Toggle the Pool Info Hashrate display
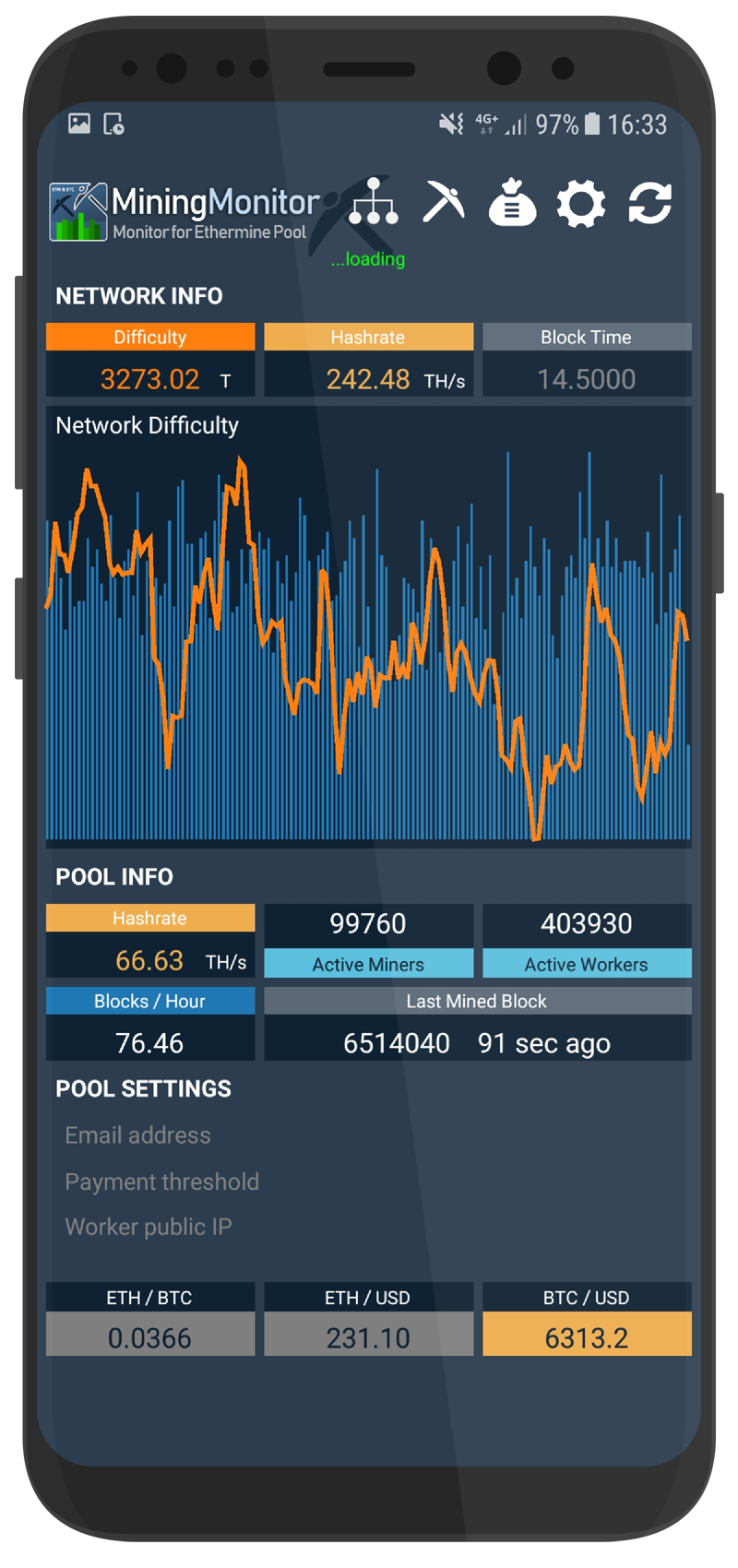Viewport: 738px width, 1568px height. click(x=150, y=918)
